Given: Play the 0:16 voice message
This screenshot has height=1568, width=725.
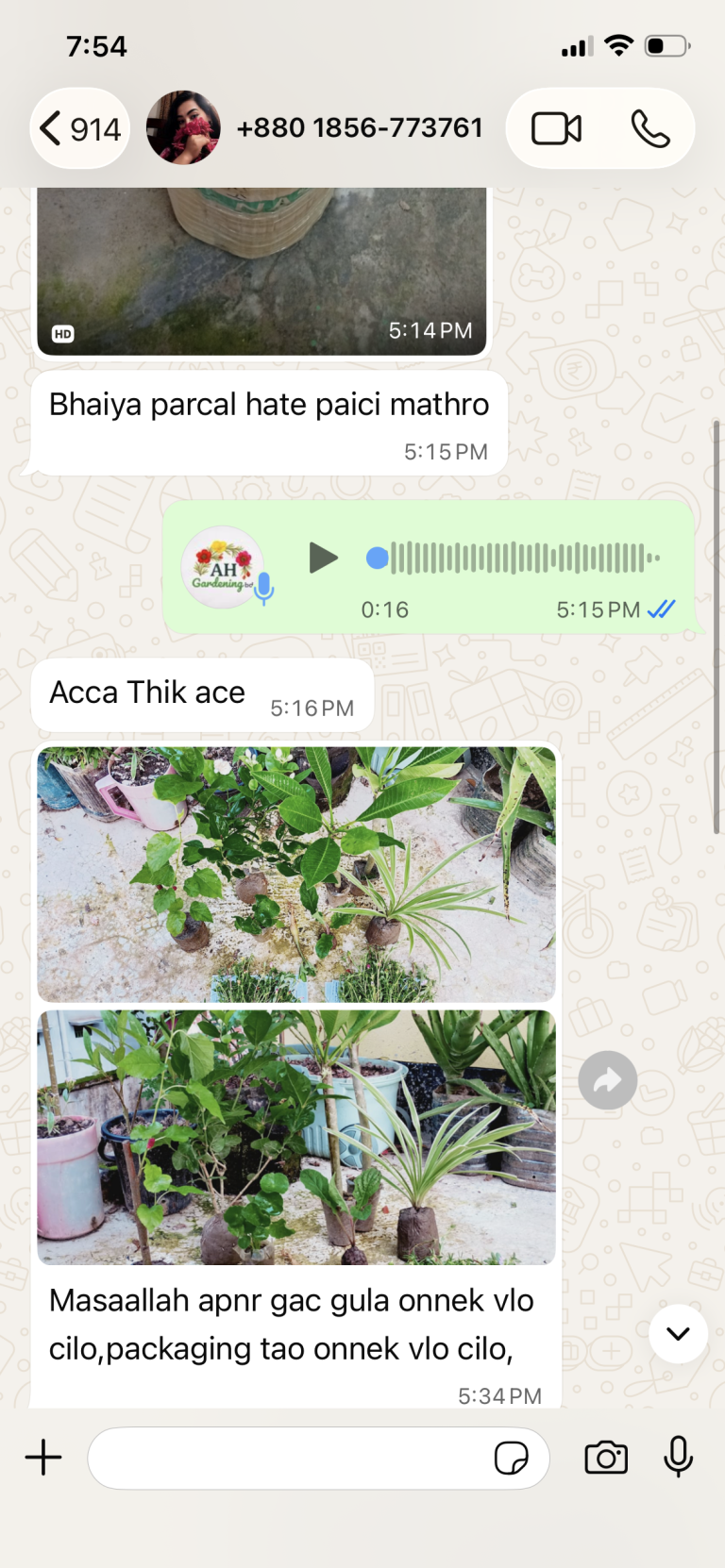Looking at the screenshot, I should 323,558.
